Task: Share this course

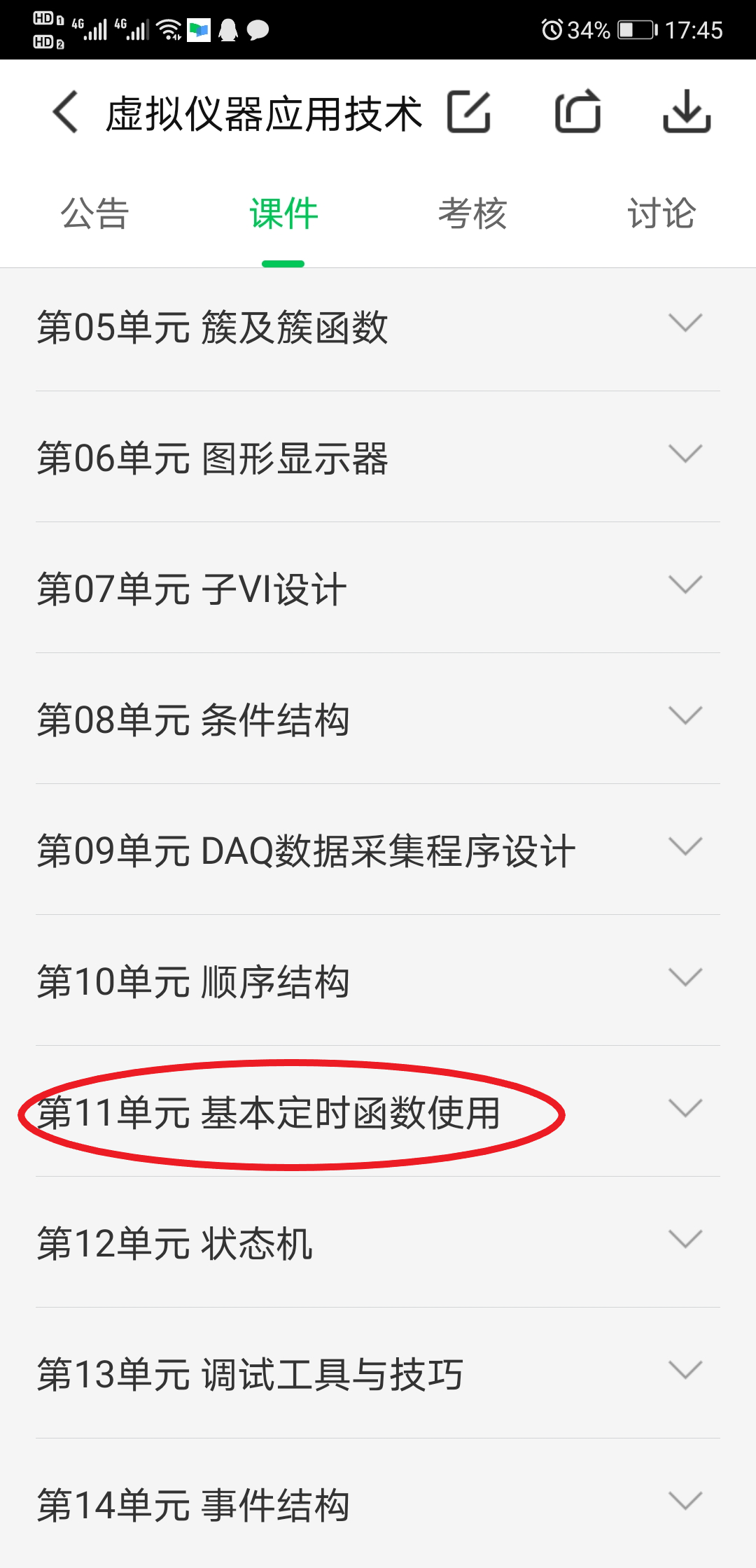Action: (578, 112)
